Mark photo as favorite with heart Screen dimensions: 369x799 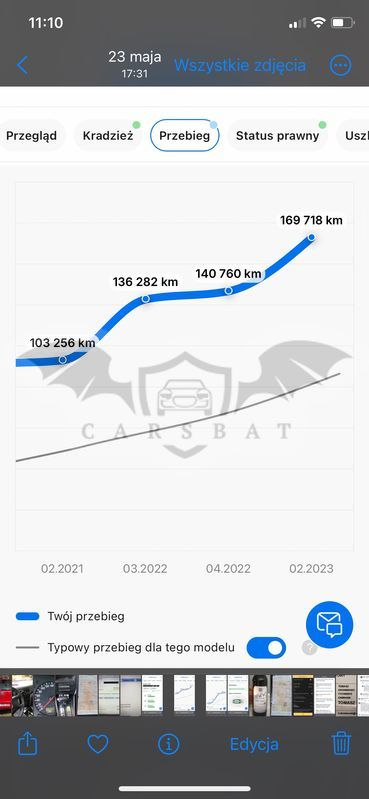pyautogui.click(x=97, y=744)
